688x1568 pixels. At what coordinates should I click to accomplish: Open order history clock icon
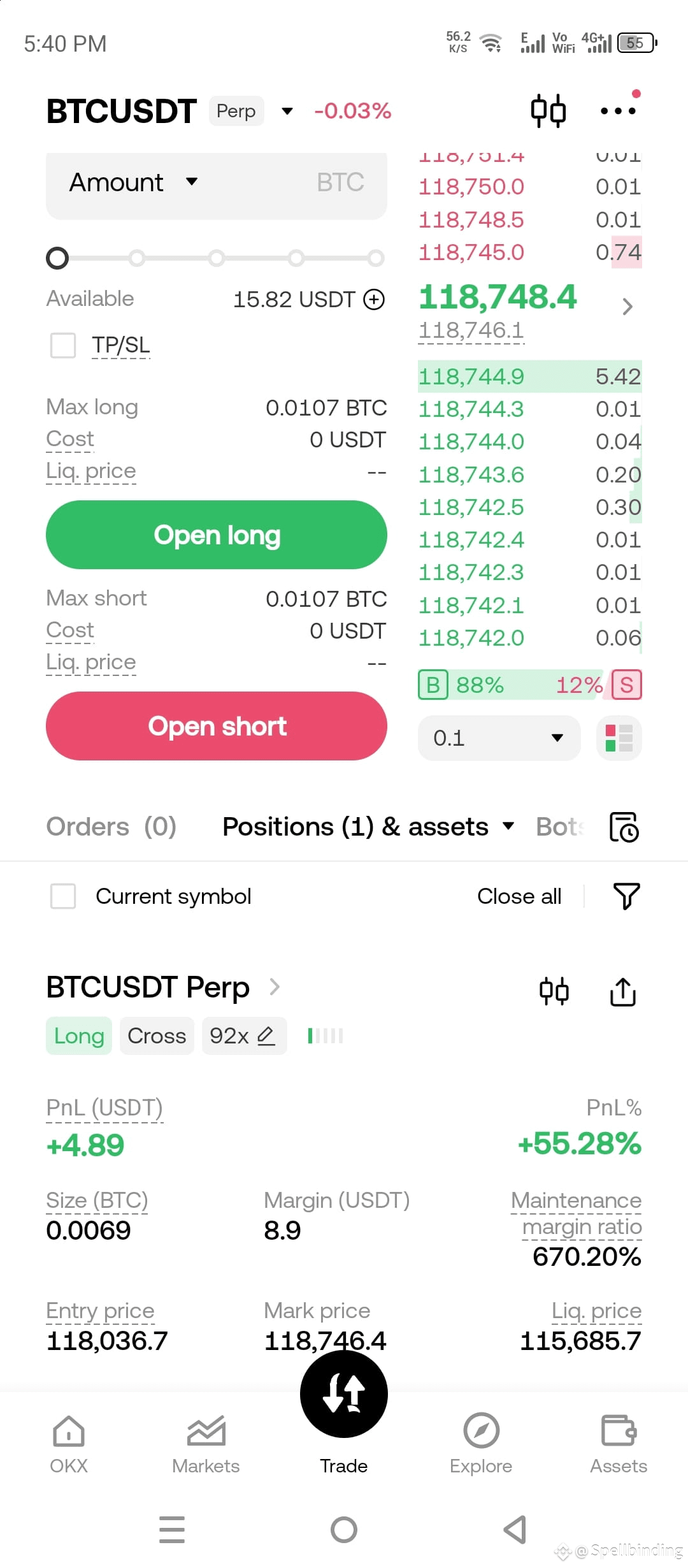(624, 827)
